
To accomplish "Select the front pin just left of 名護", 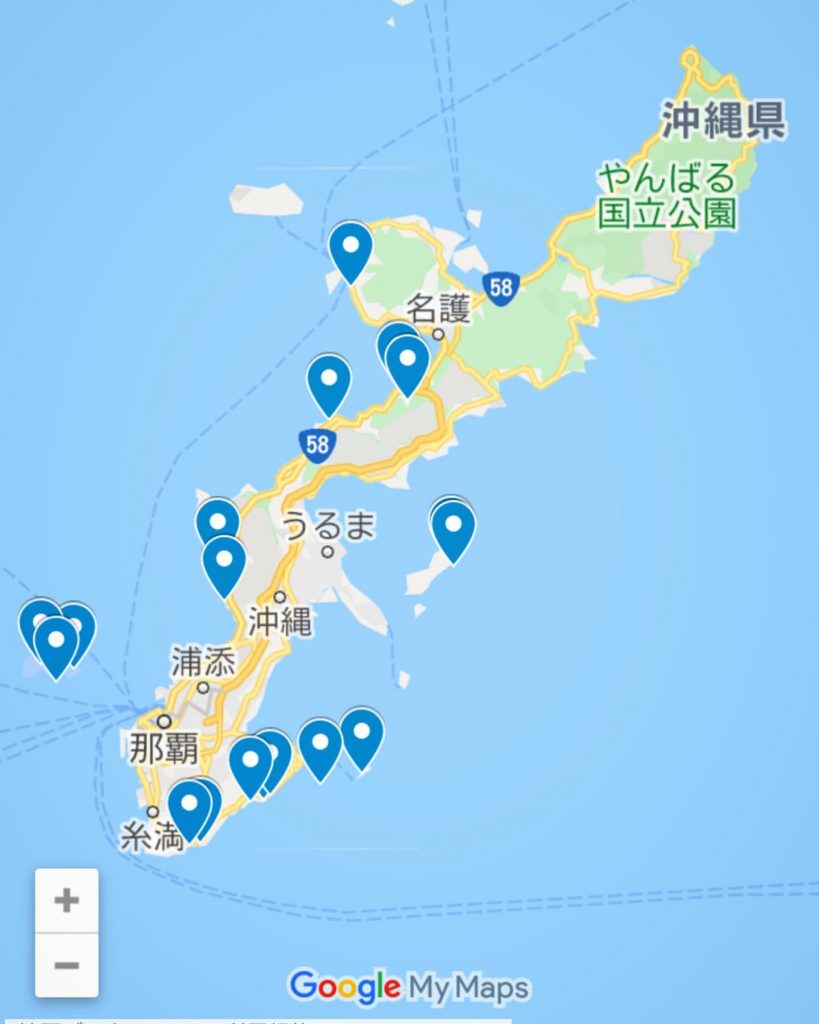I will pyautogui.click(x=408, y=360).
